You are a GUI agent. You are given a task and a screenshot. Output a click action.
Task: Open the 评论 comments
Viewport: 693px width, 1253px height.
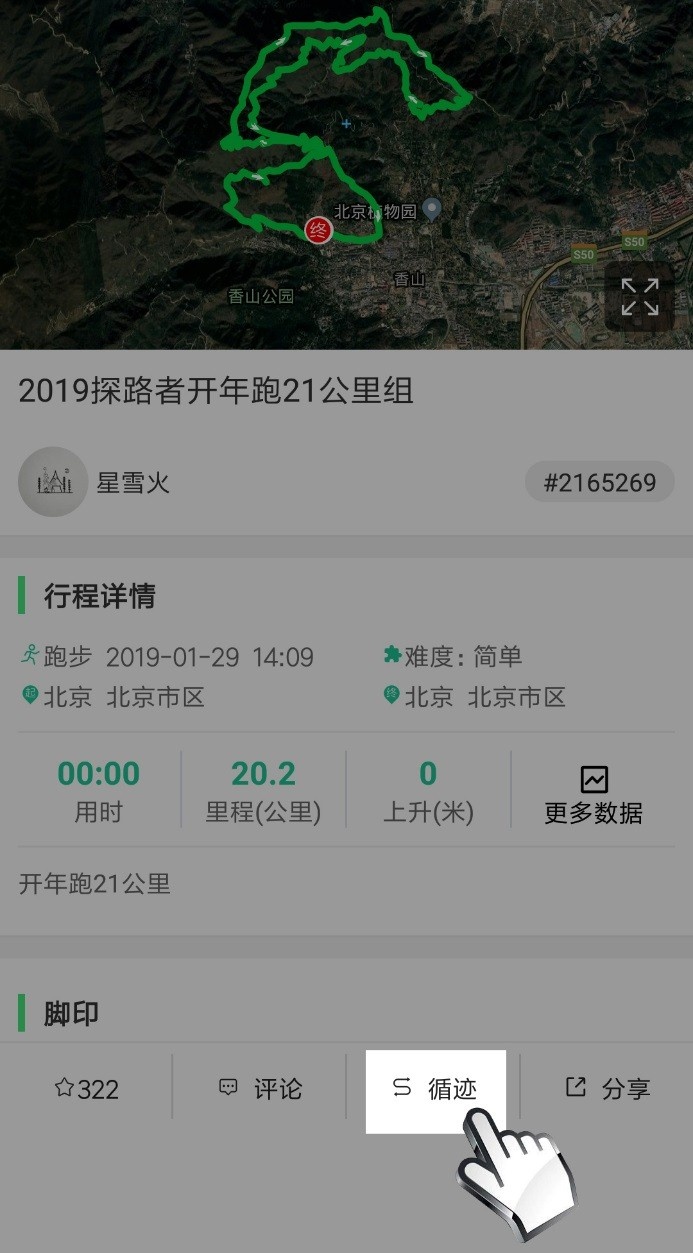coord(260,1089)
